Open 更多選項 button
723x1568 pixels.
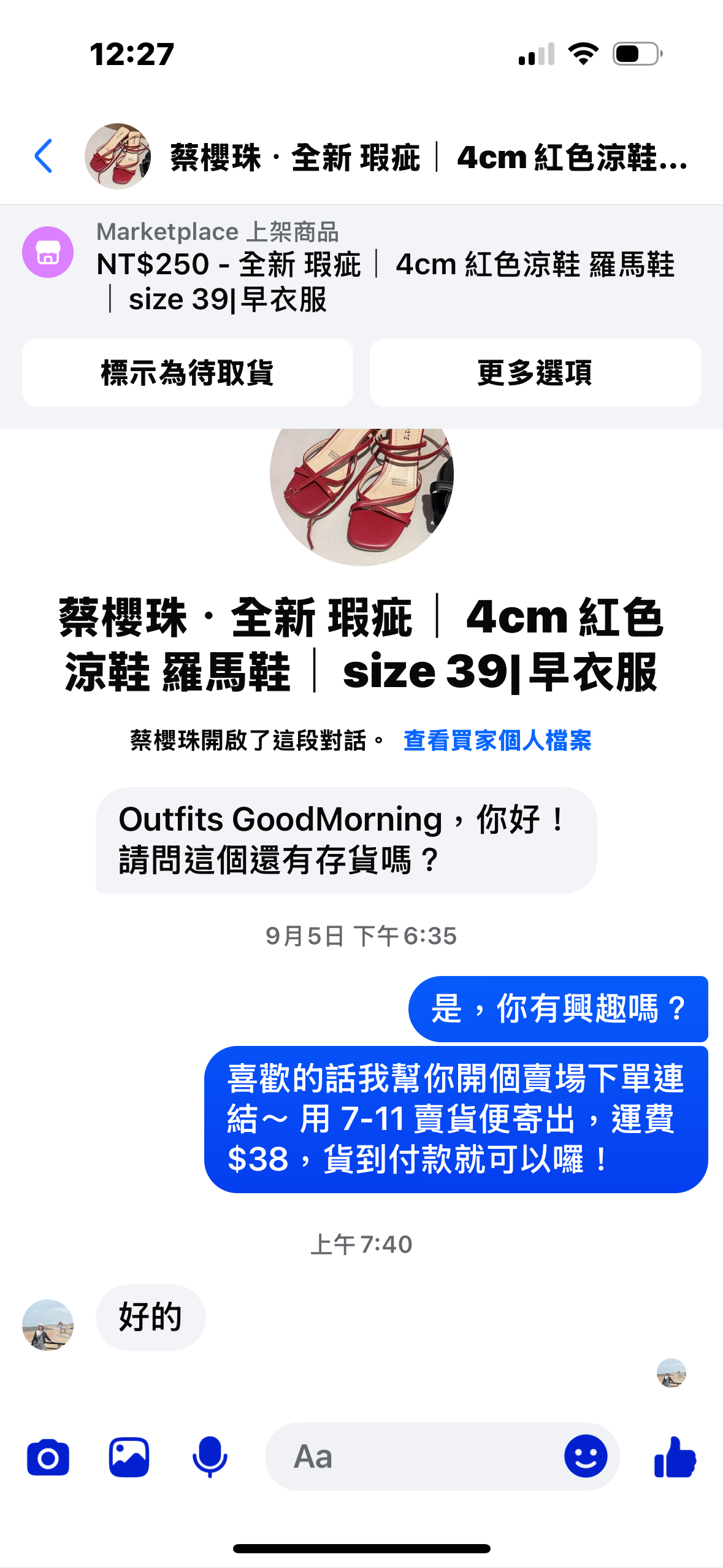click(535, 373)
